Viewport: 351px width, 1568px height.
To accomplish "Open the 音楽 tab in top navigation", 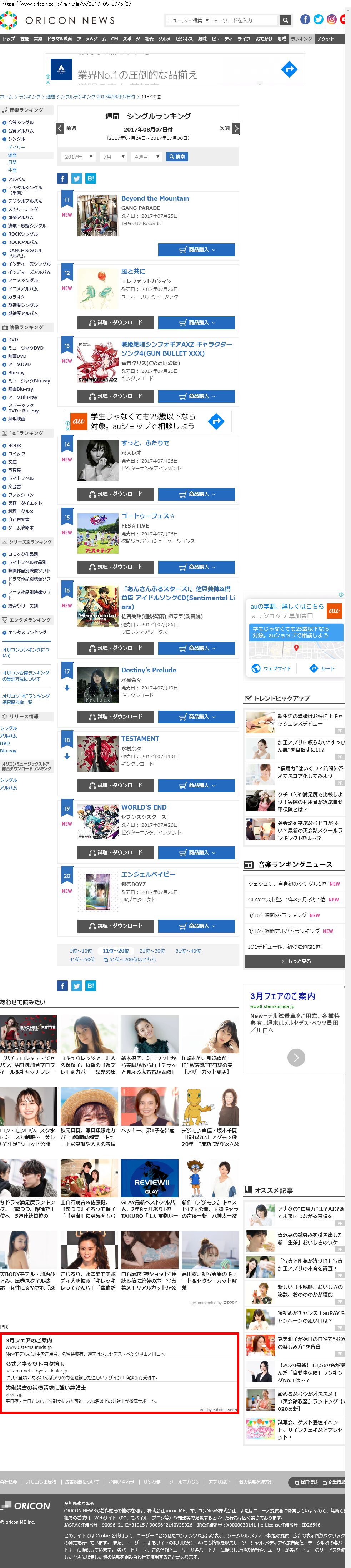I will [38, 39].
